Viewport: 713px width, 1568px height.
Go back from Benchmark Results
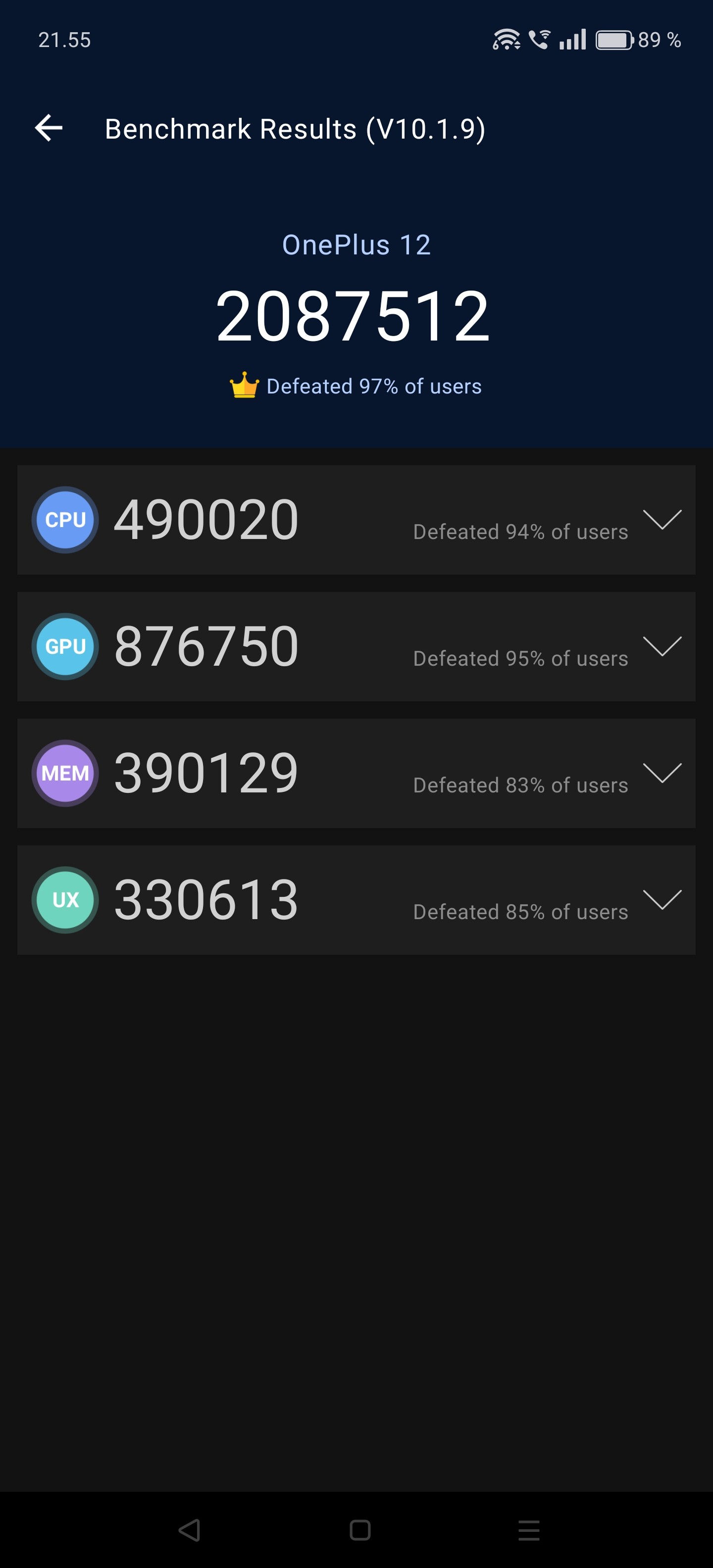click(49, 128)
